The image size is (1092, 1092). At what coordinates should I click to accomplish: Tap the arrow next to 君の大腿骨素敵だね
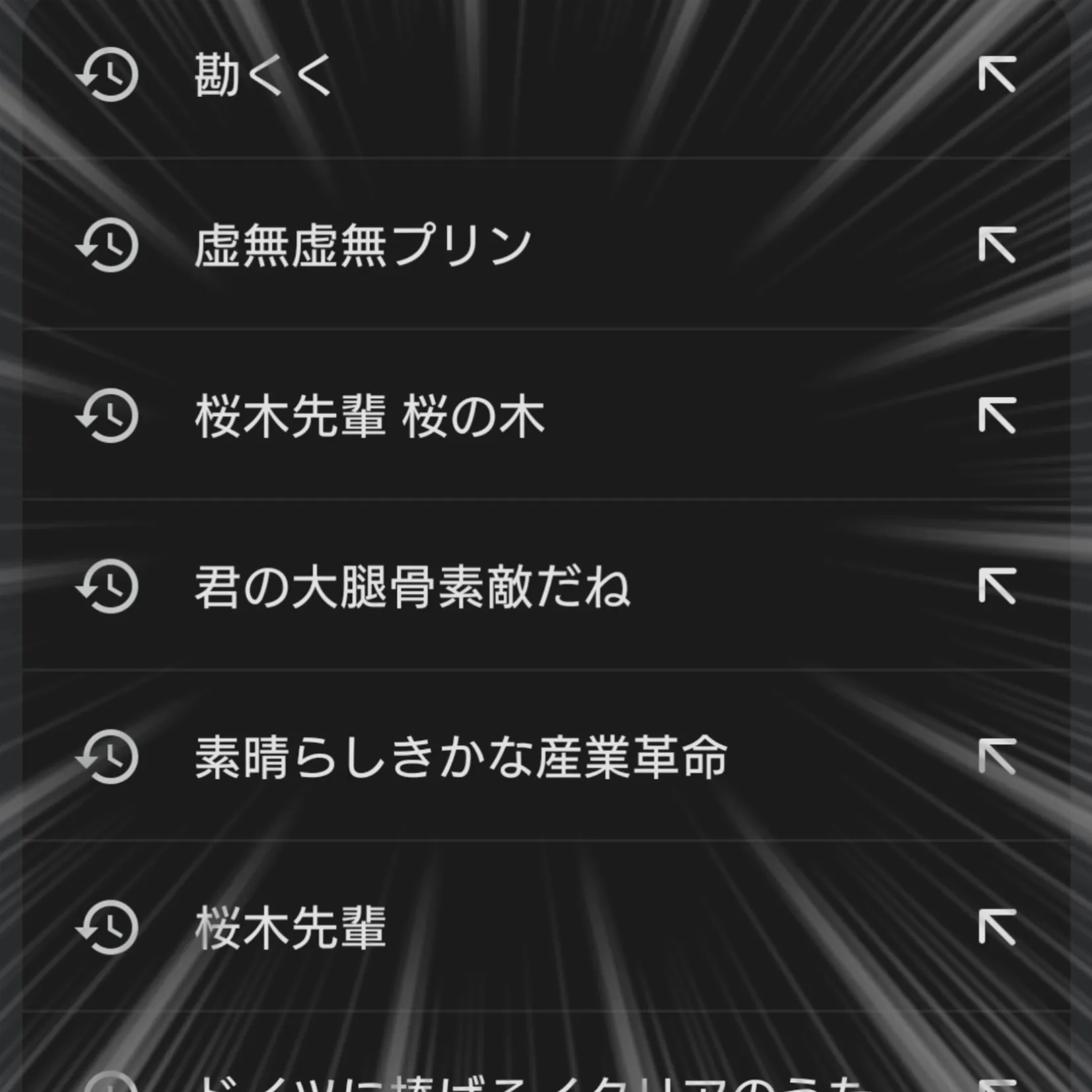(x=996, y=586)
